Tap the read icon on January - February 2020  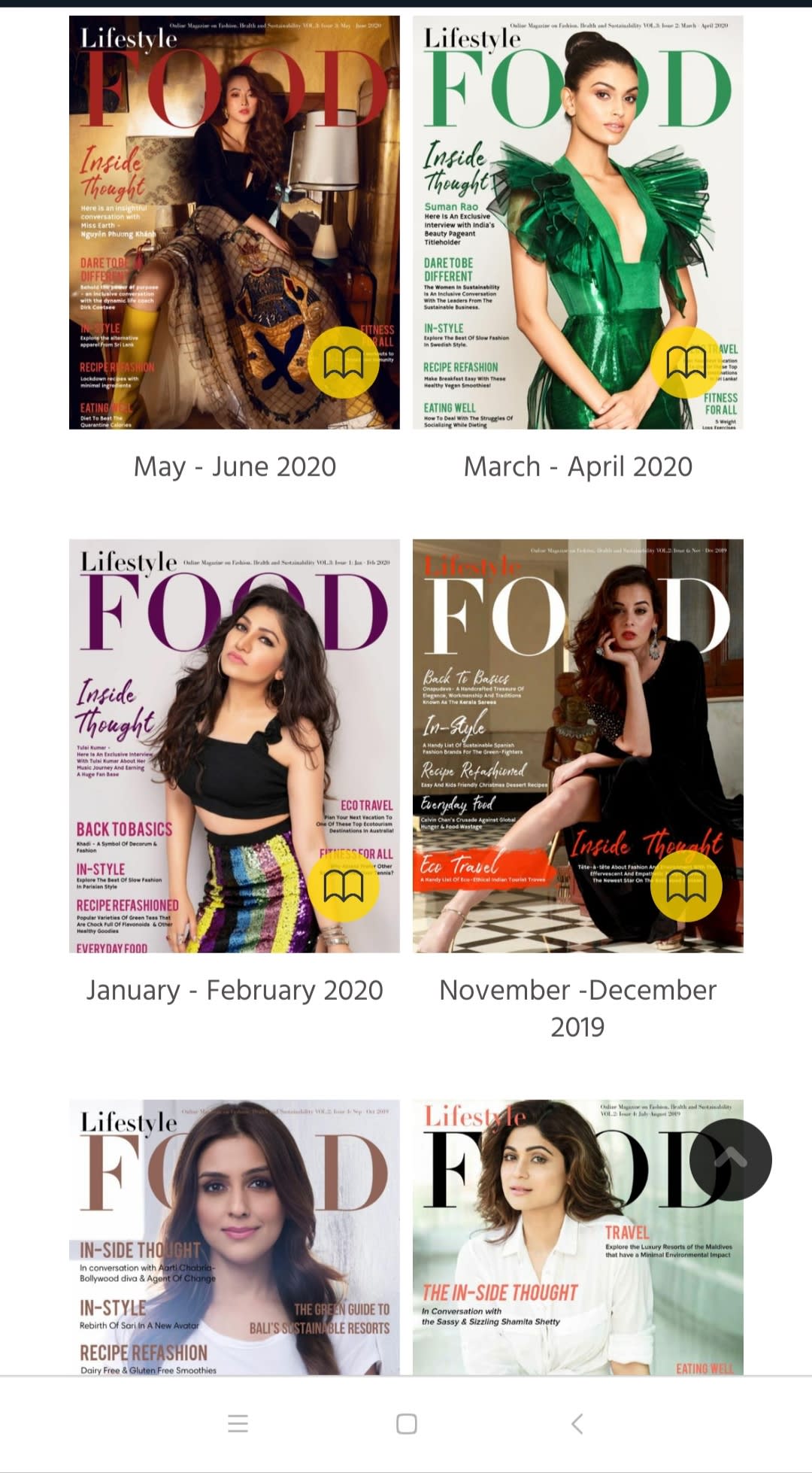coord(344,886)
